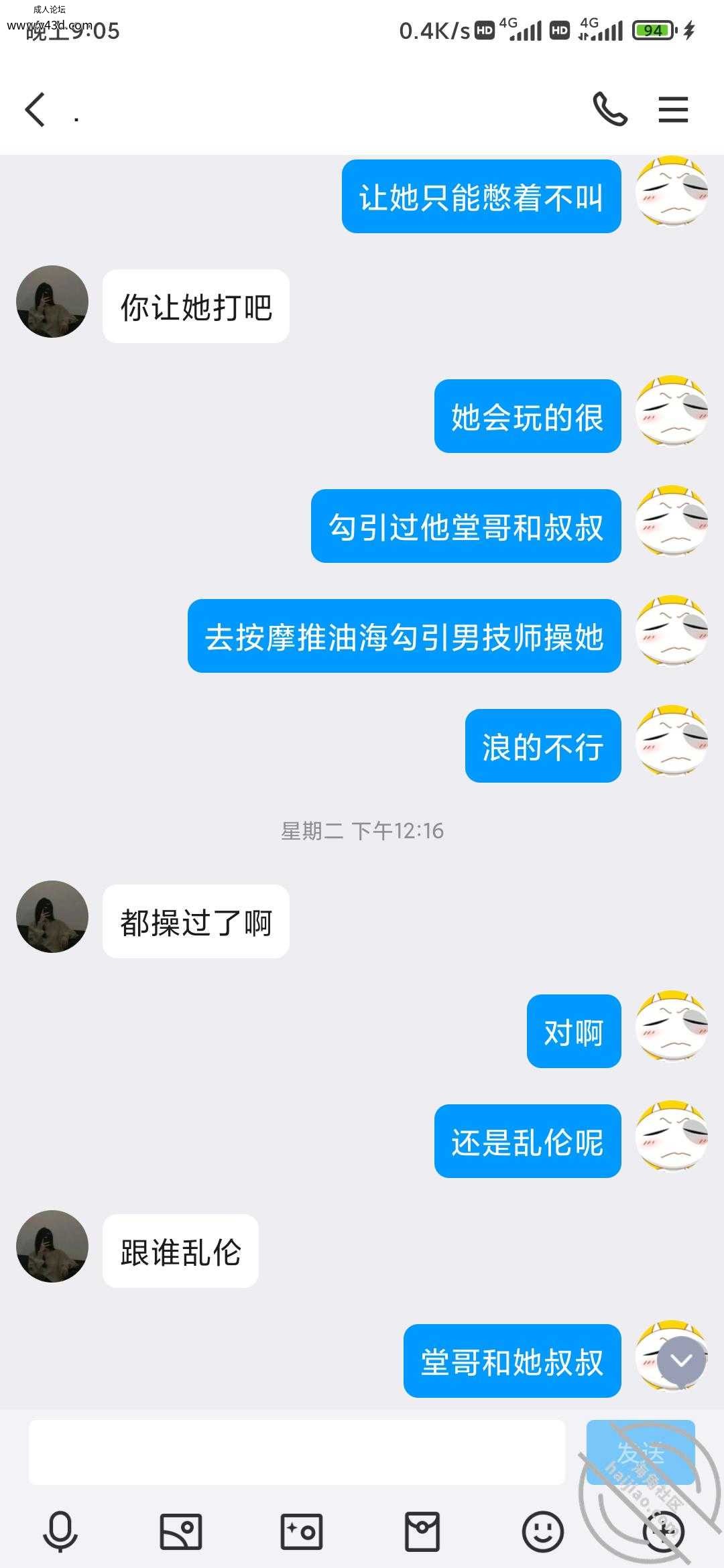Screen dimensions: 724x1568
Task: Tap the 发送 send button
Action: point(640,1453)
